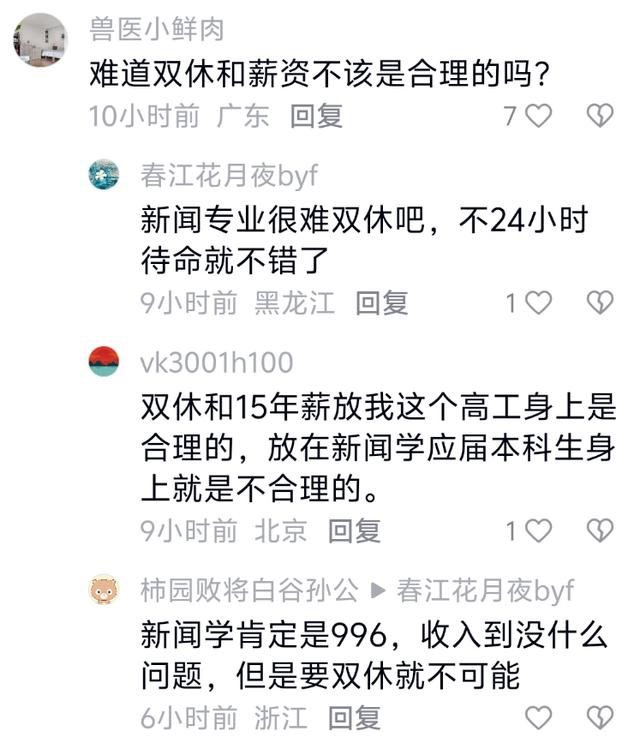Reply to 兽医小鲜肉's comment
Viewport: 640px width, 751px height.
point(316,116)
